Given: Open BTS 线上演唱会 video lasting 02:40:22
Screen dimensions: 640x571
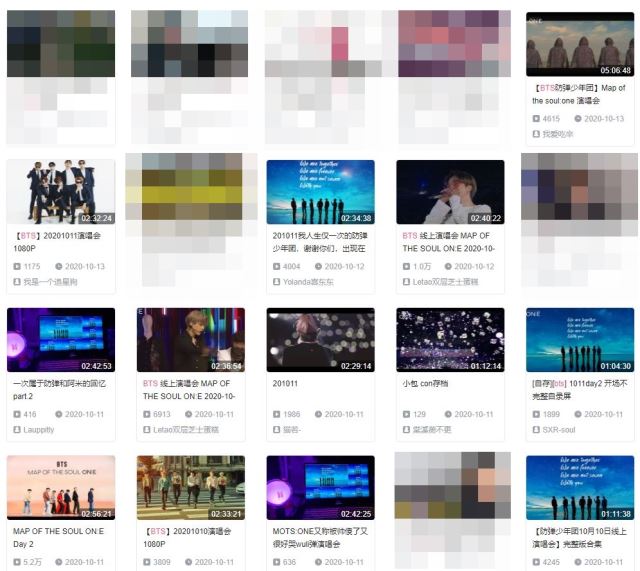Looking at the screenshot, I should tap(449, 191).
